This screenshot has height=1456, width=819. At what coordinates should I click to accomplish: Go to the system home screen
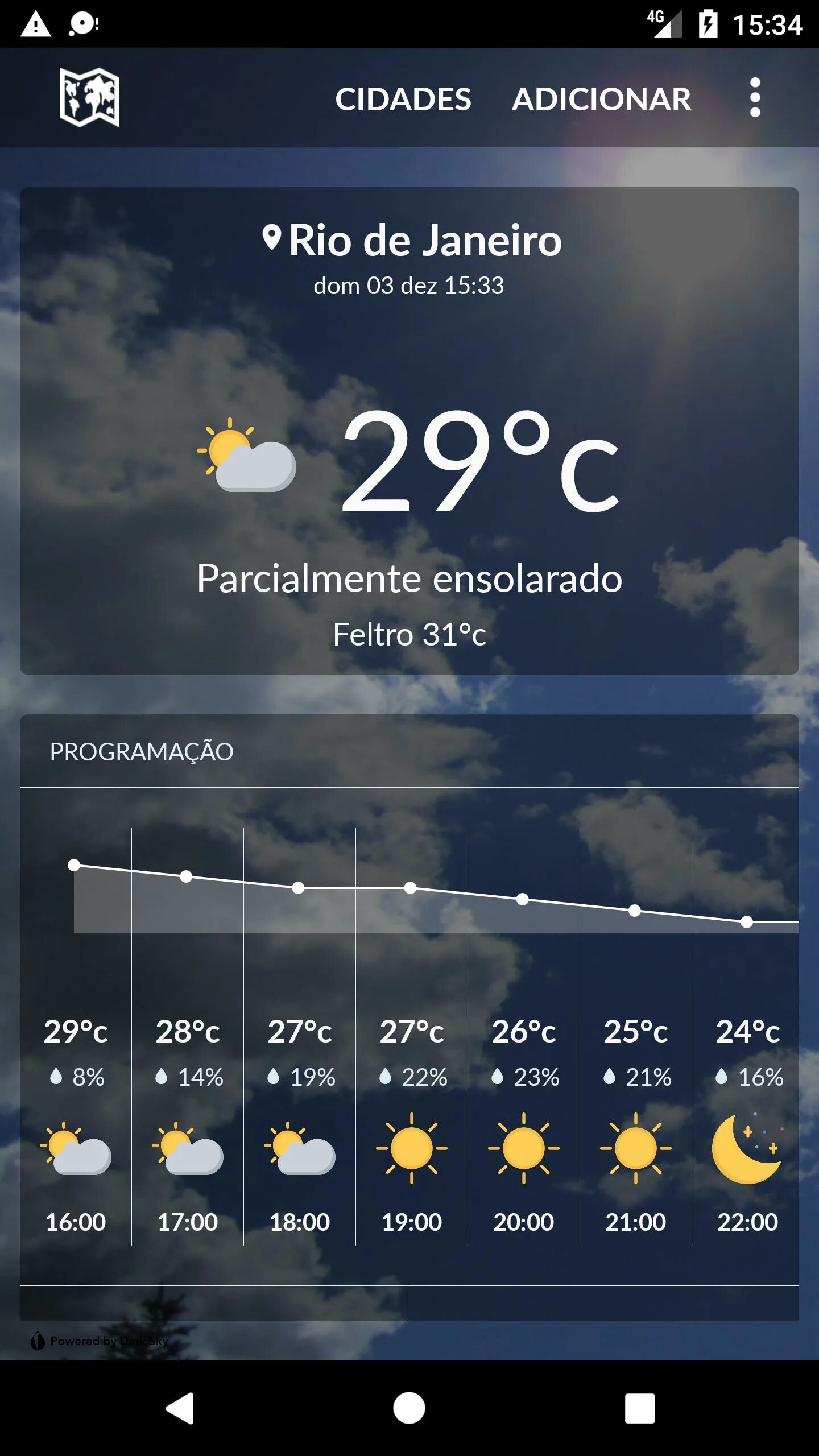coord(409,1408)
